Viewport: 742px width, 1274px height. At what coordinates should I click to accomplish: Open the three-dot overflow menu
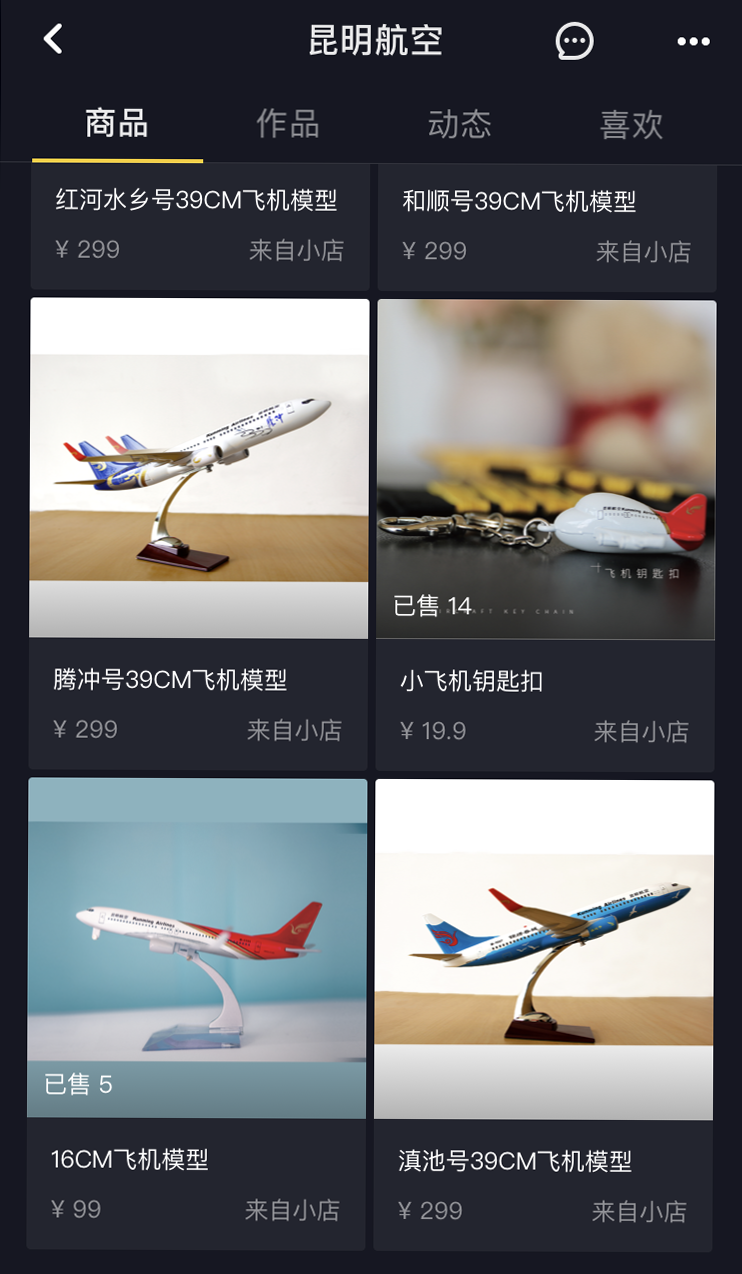693,41
